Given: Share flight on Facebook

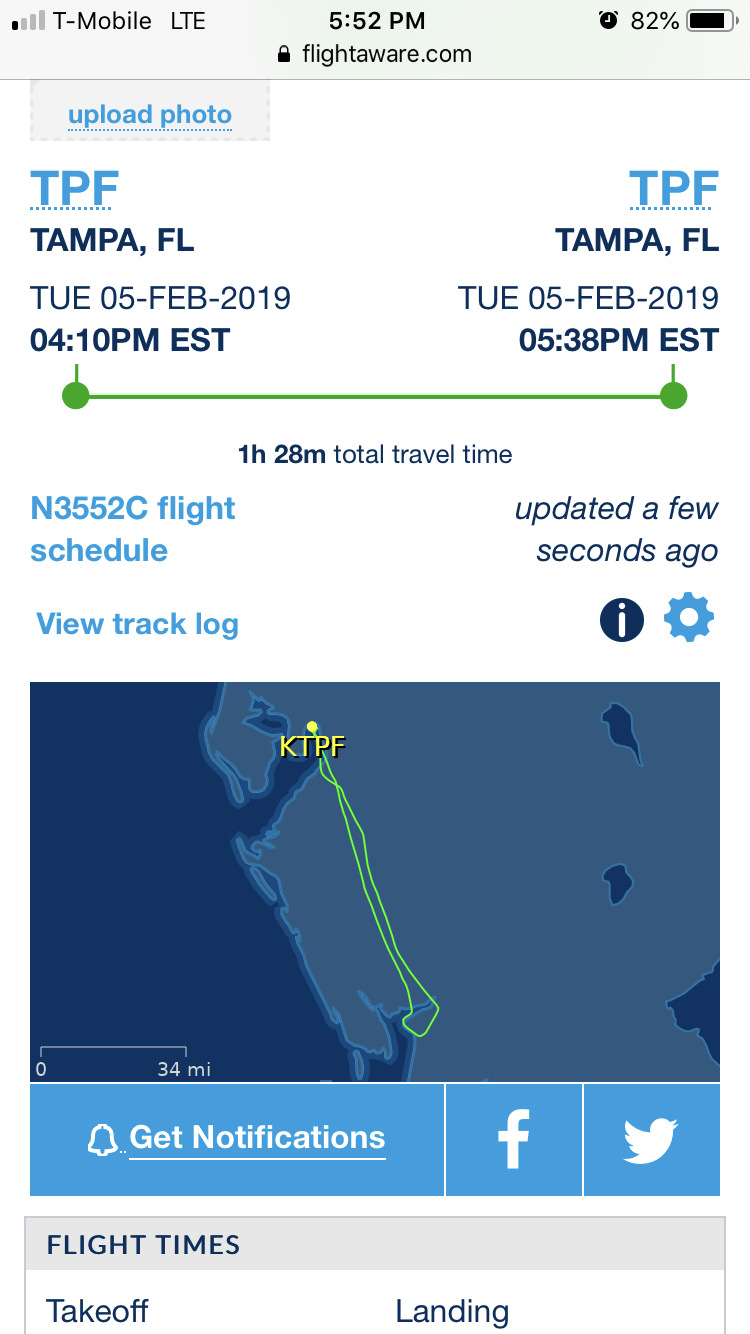Looking at the screenshot, I should click(513, 1140).
